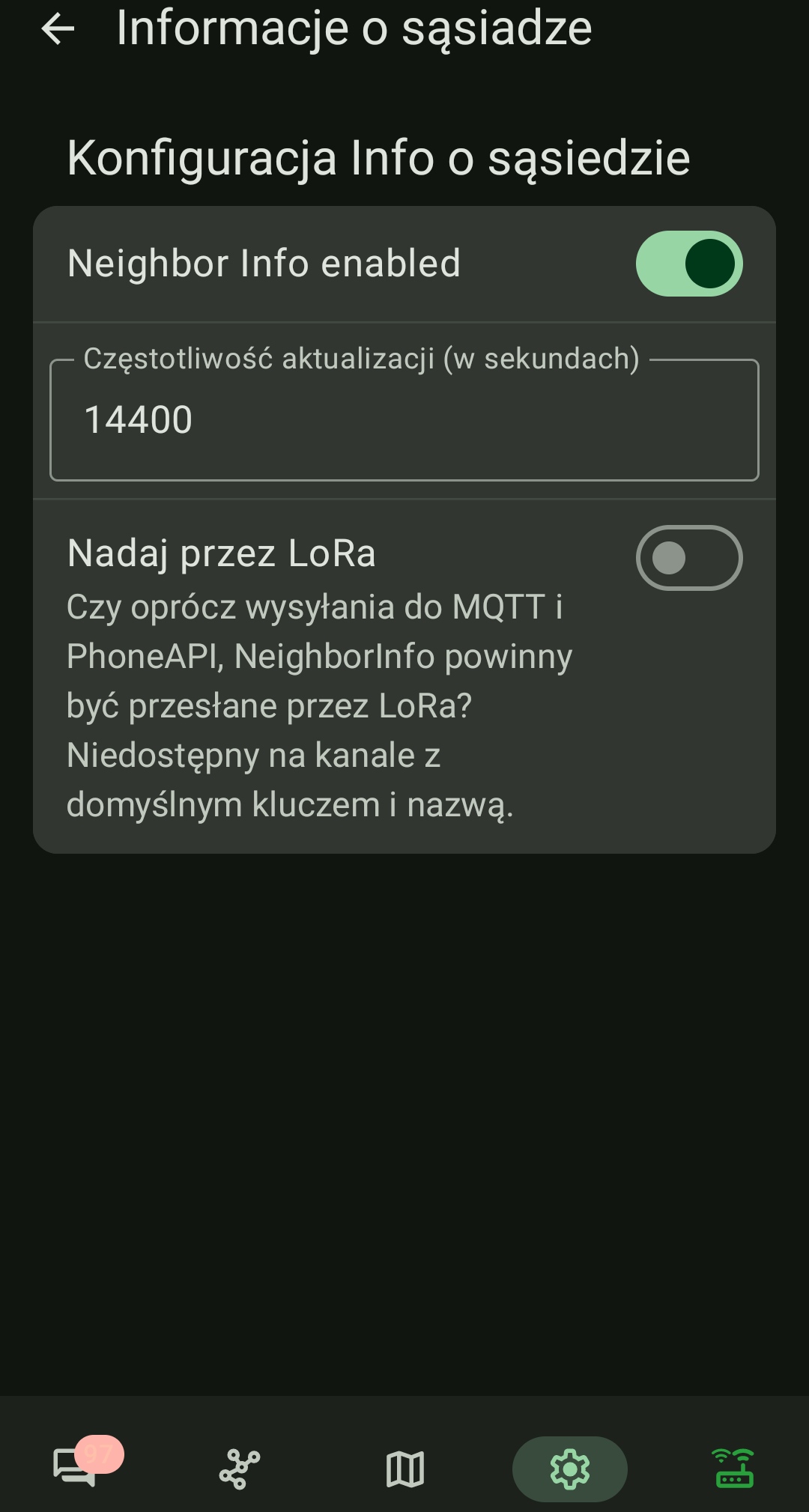Open the device connection router tab
The height and width of the screenshot is (1512, 809).
[x=734, y=1469]
